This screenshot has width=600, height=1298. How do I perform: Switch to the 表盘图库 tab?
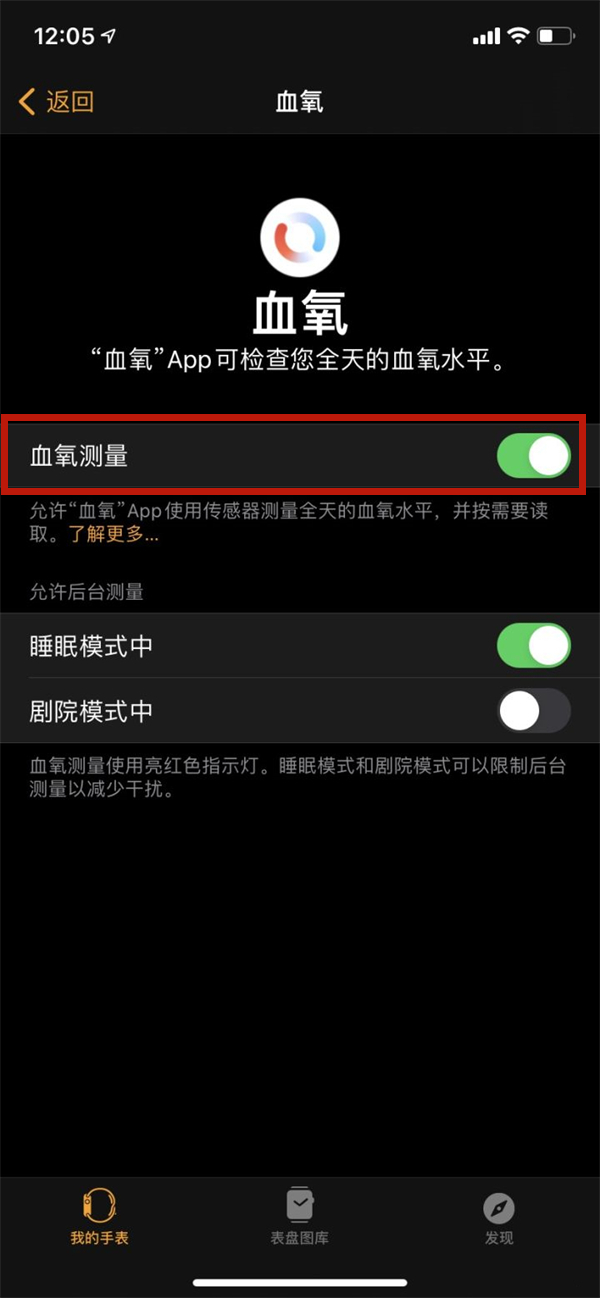(299, 1216)
